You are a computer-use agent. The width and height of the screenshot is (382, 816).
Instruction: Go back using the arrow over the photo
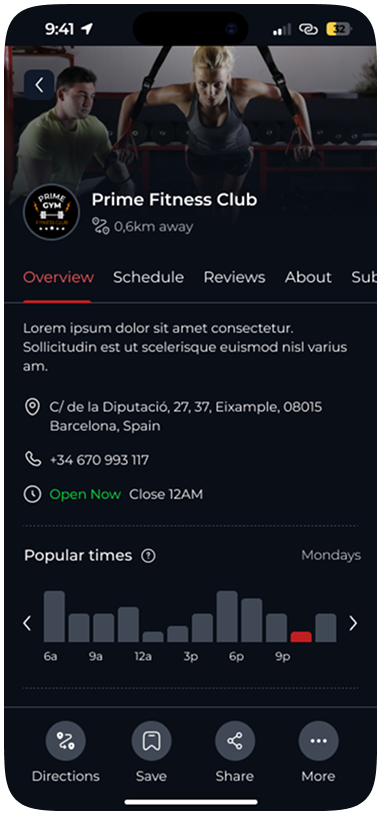point(39,85)
